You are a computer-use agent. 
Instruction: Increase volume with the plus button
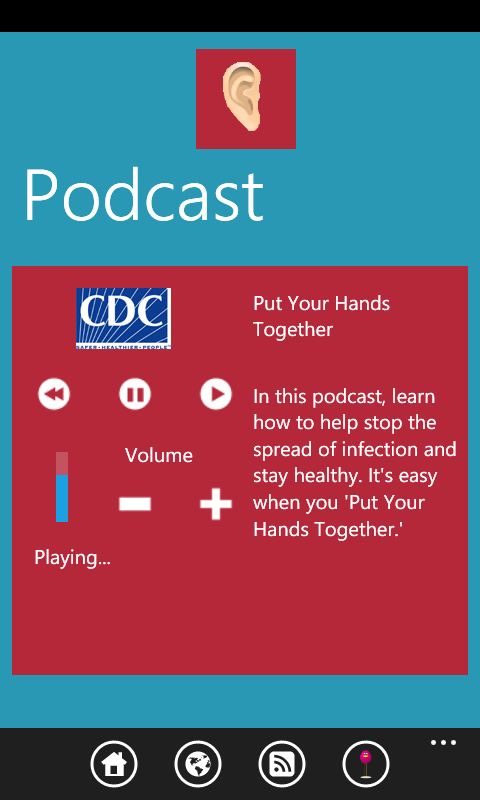click(x=216, y=504)
